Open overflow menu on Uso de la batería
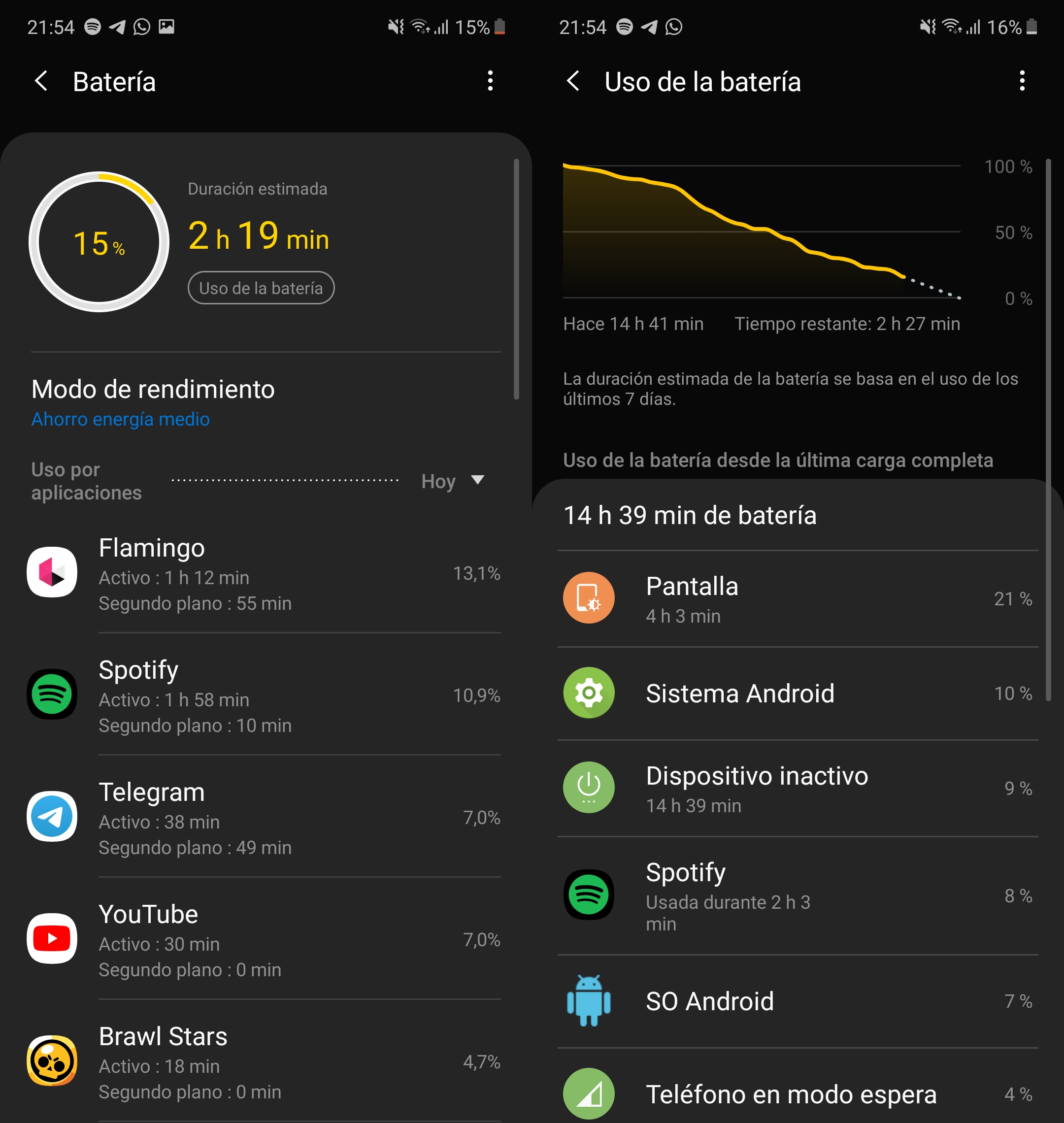 (1022, 81)
